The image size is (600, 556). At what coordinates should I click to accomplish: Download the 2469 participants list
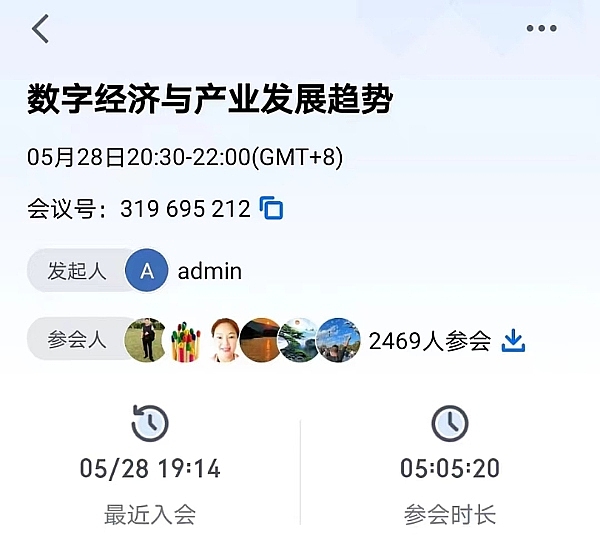click(x=513, y=340)
